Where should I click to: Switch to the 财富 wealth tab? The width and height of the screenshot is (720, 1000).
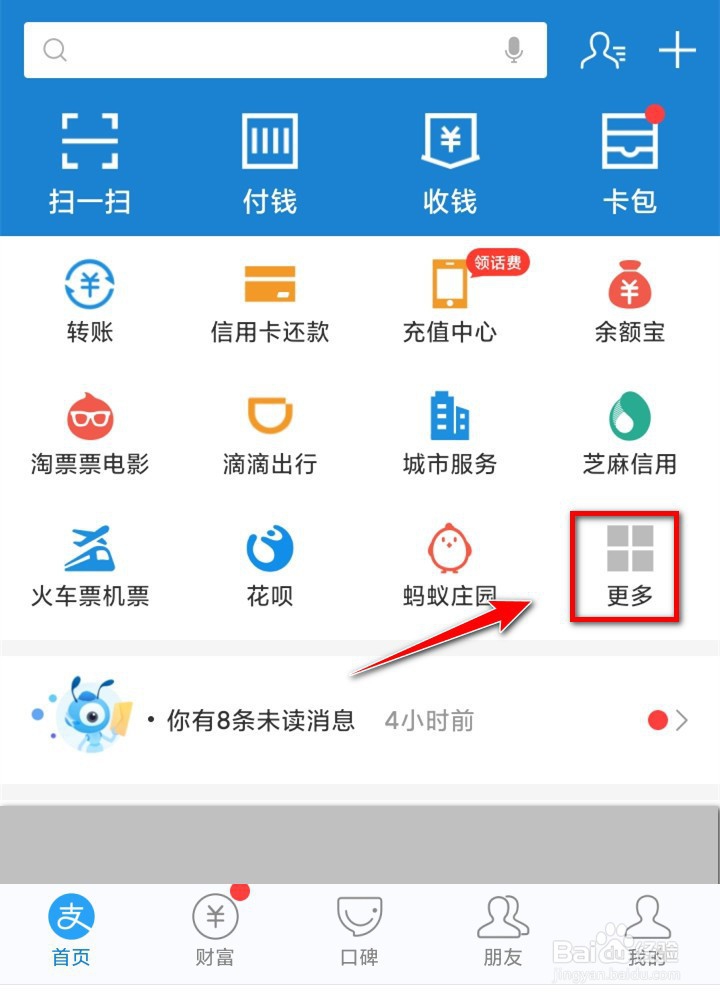click(215, 930)
